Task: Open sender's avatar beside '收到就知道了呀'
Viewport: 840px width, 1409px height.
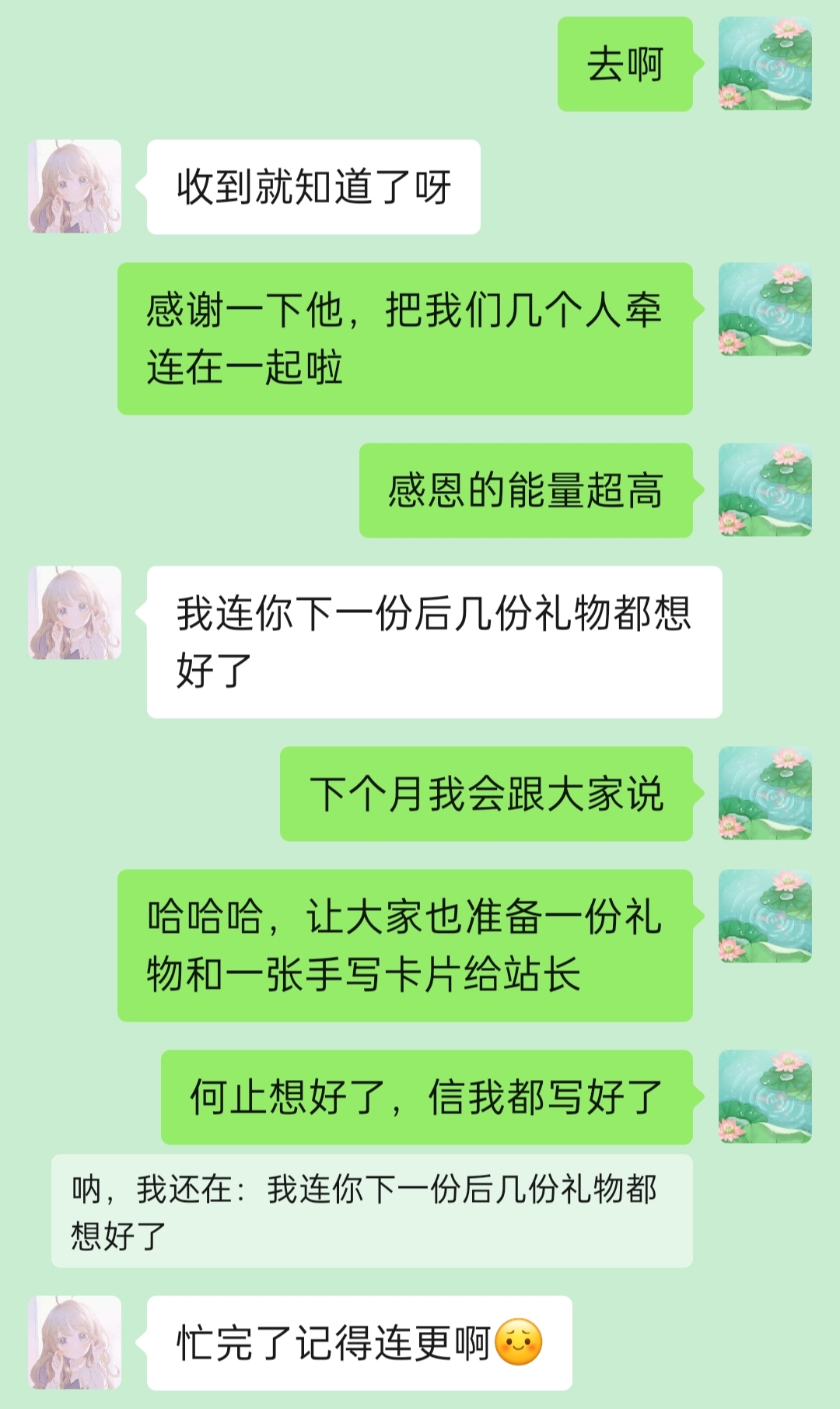Action: click(75, 187)
